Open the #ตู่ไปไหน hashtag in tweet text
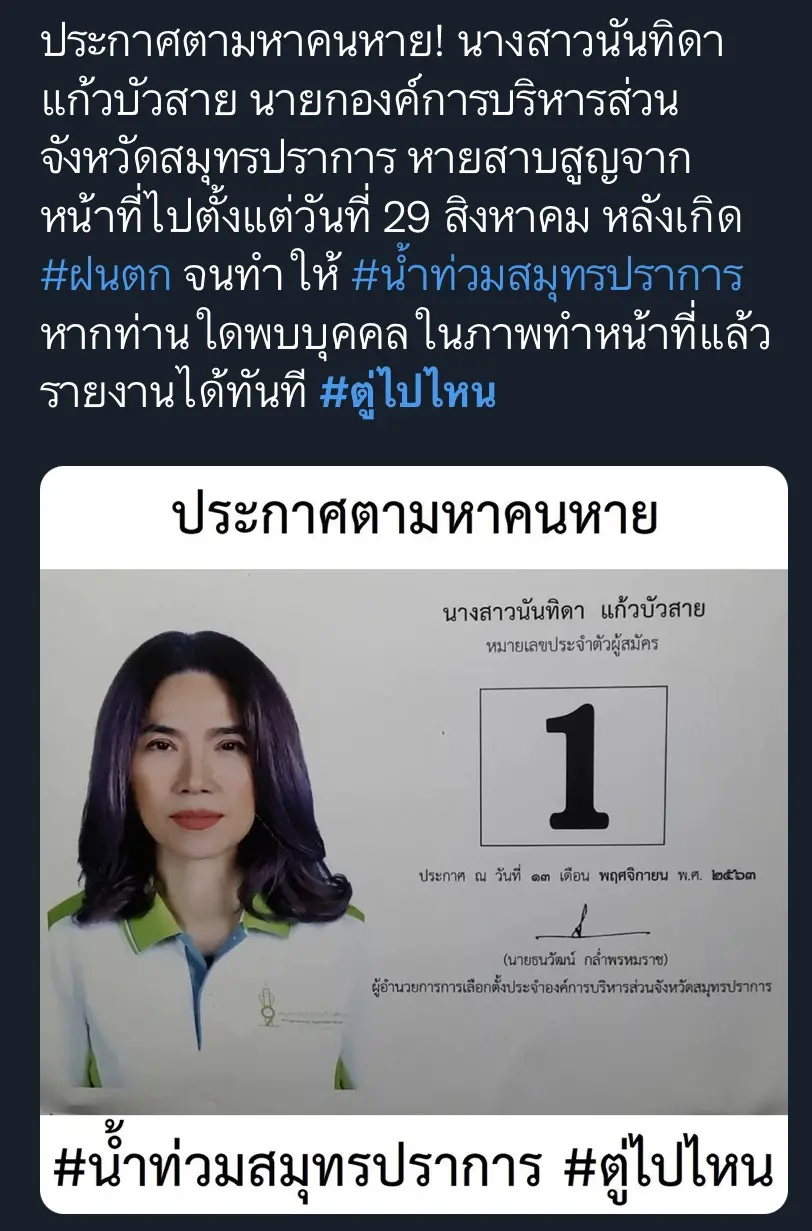Viewport: 812px width, 1231px height. pyautogui.click(x=407, y=395)
